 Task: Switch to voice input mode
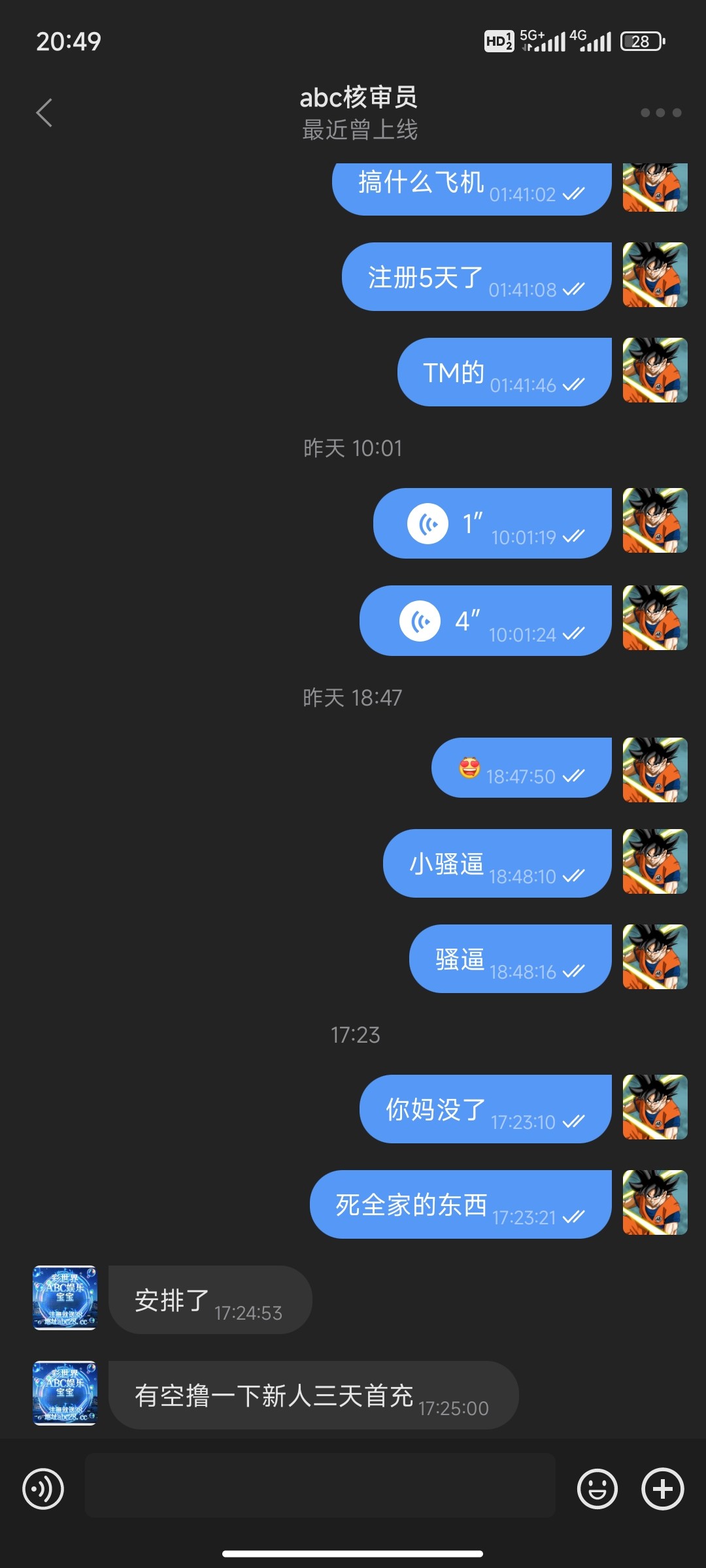[x=43, y=1489]
